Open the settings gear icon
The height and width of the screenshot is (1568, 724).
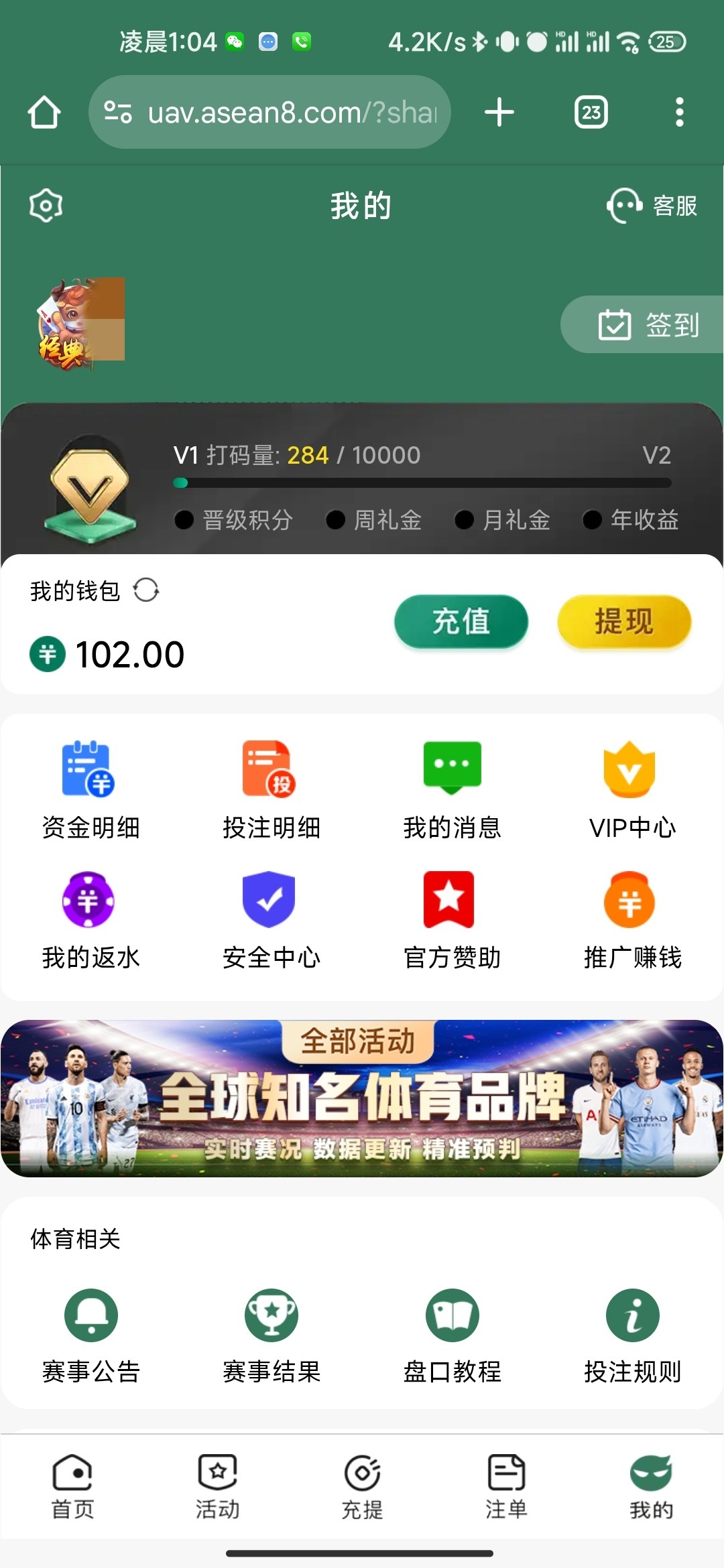[x=46, y=205]
